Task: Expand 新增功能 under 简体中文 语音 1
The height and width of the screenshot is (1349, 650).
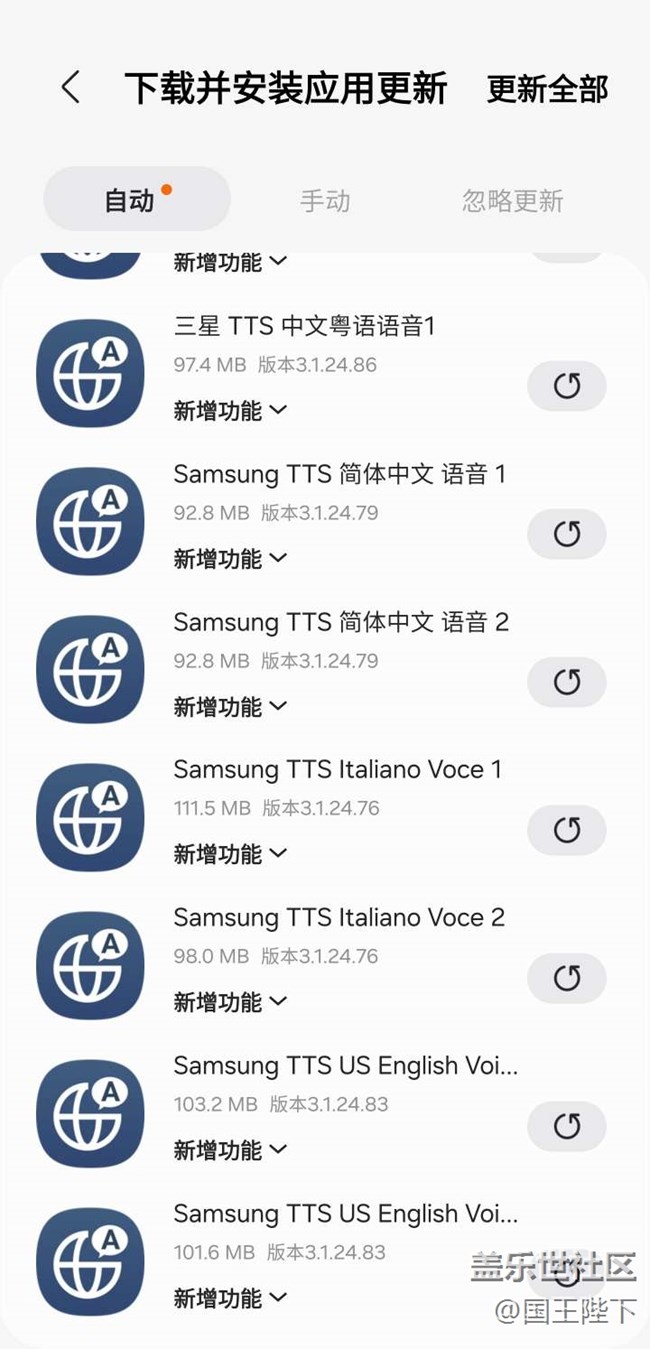Action: pos(231,559)
